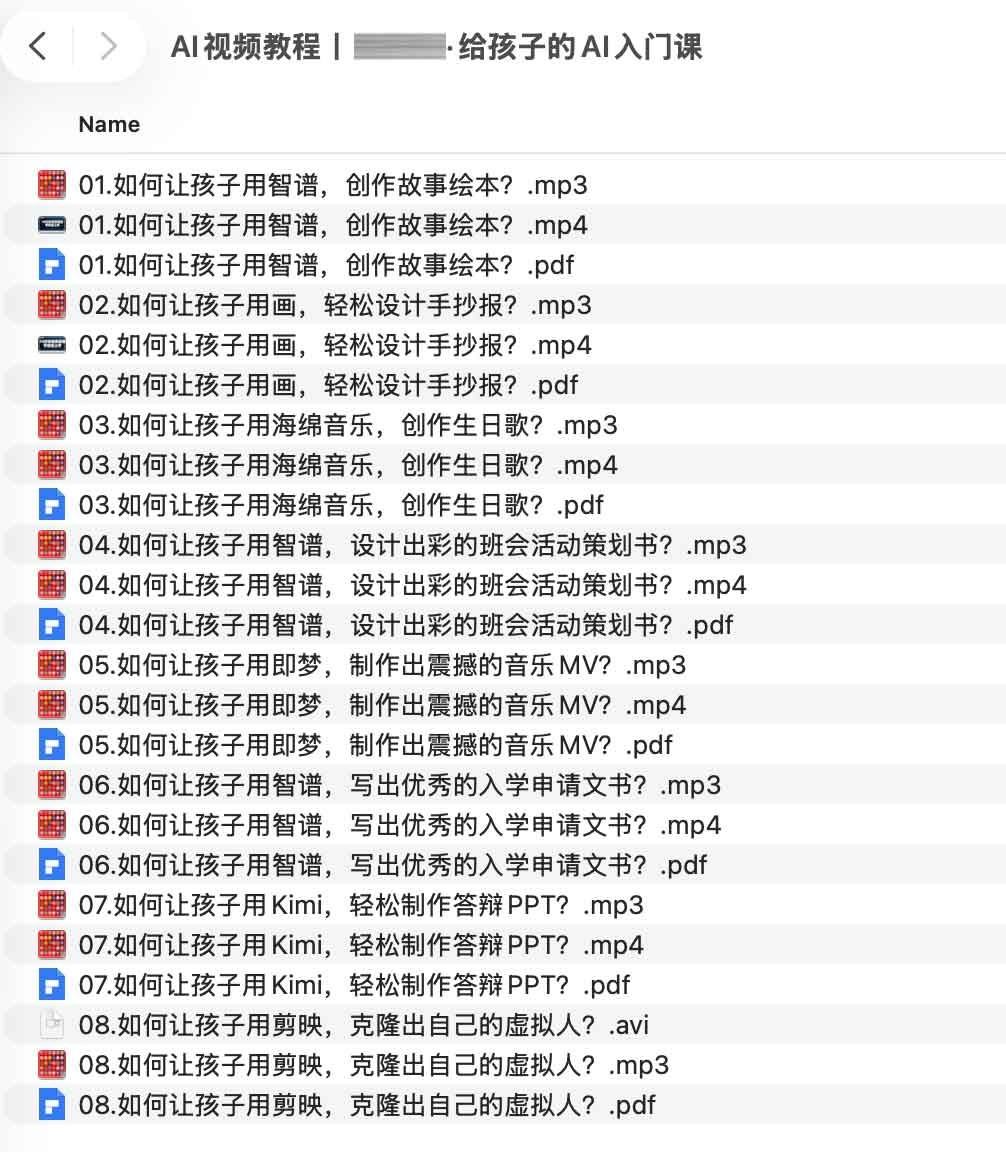The height and width of the screenshot is (1152, 1006).
Task: Open 07 Kimi 答辩PPT pdf file
Action: 354,985
